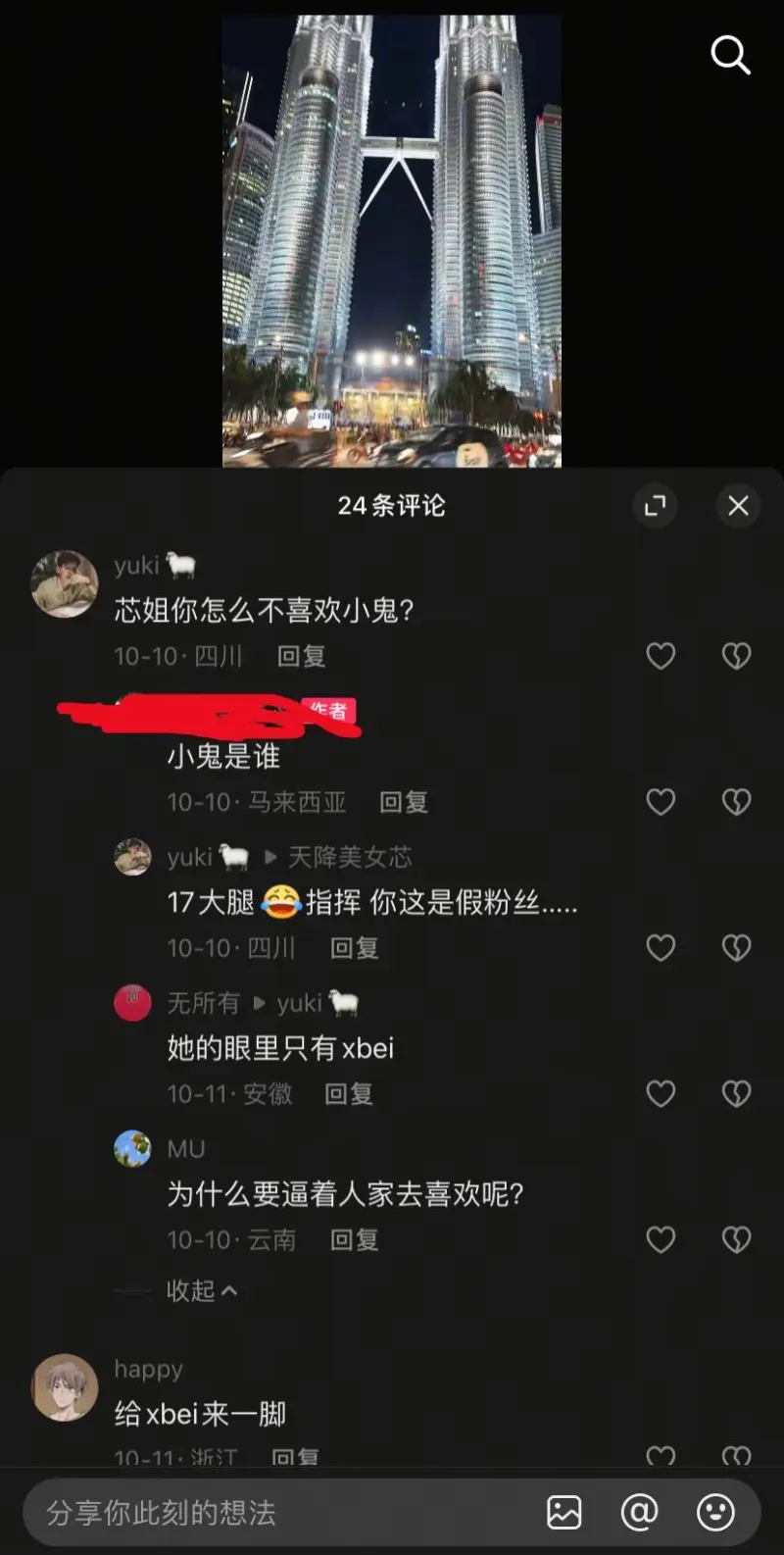Reply to 无所有's comment
784x1555 pixels.
349,1093
